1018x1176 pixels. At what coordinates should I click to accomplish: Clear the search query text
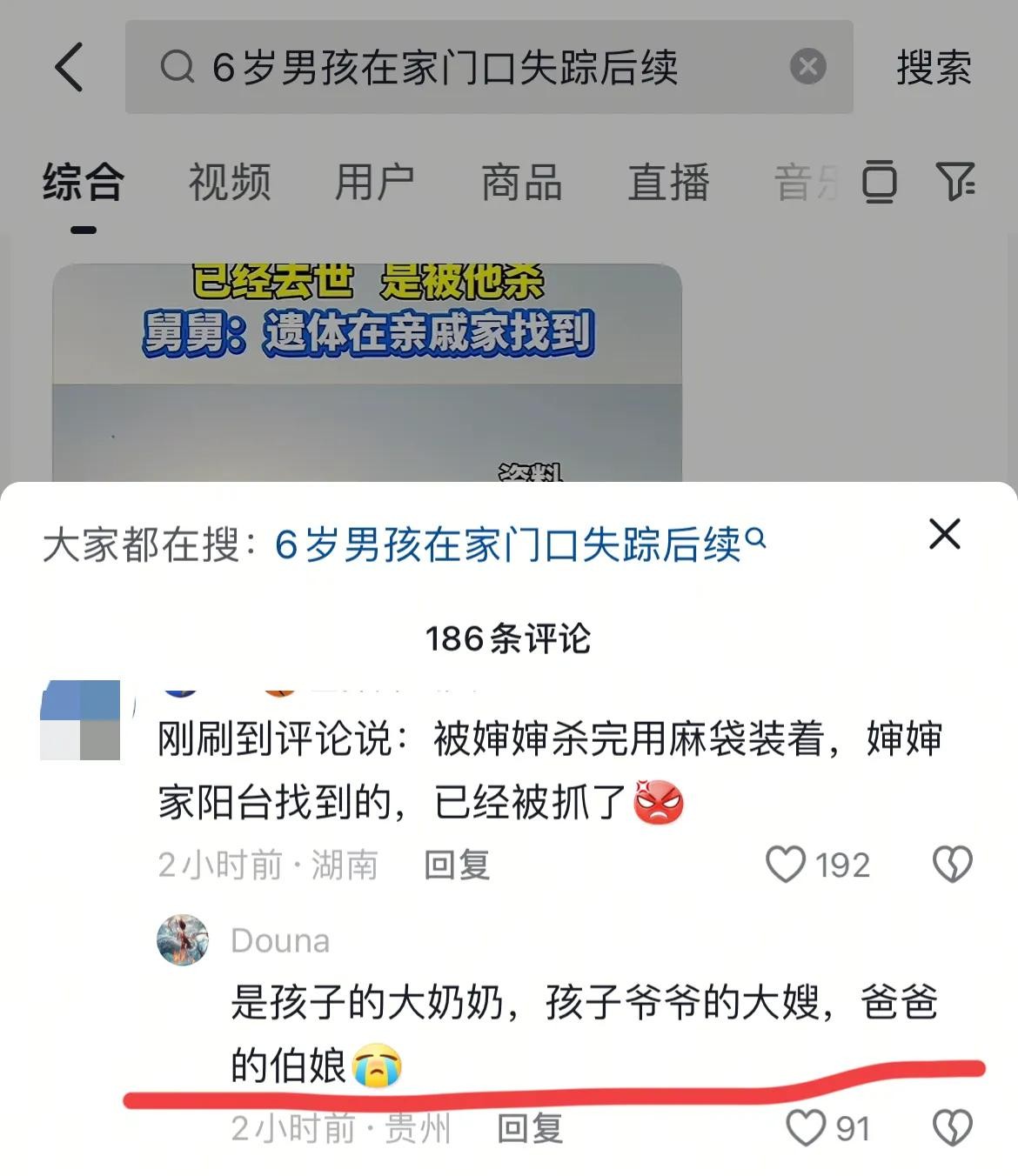(x=807, y=67)
